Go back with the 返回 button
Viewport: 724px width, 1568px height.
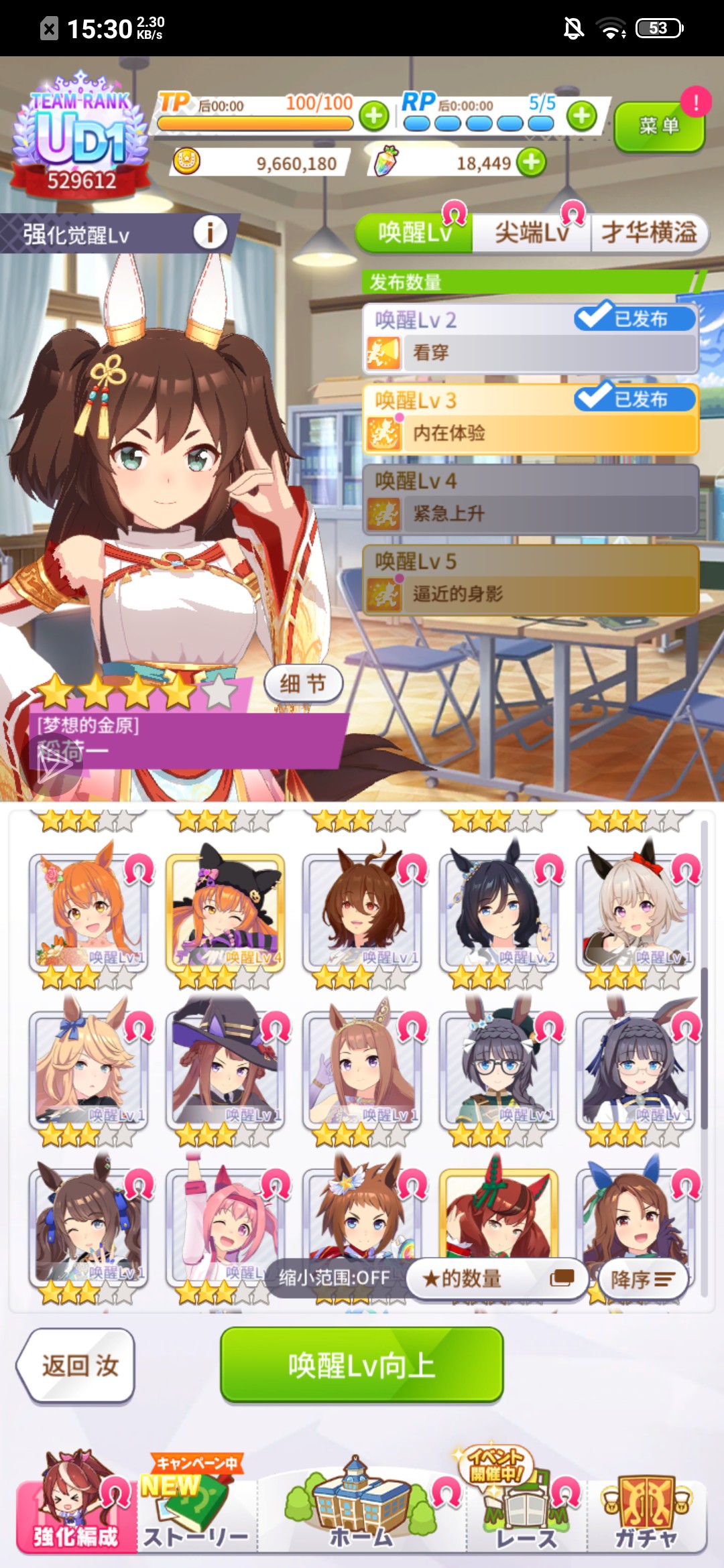coord(76,1365)
